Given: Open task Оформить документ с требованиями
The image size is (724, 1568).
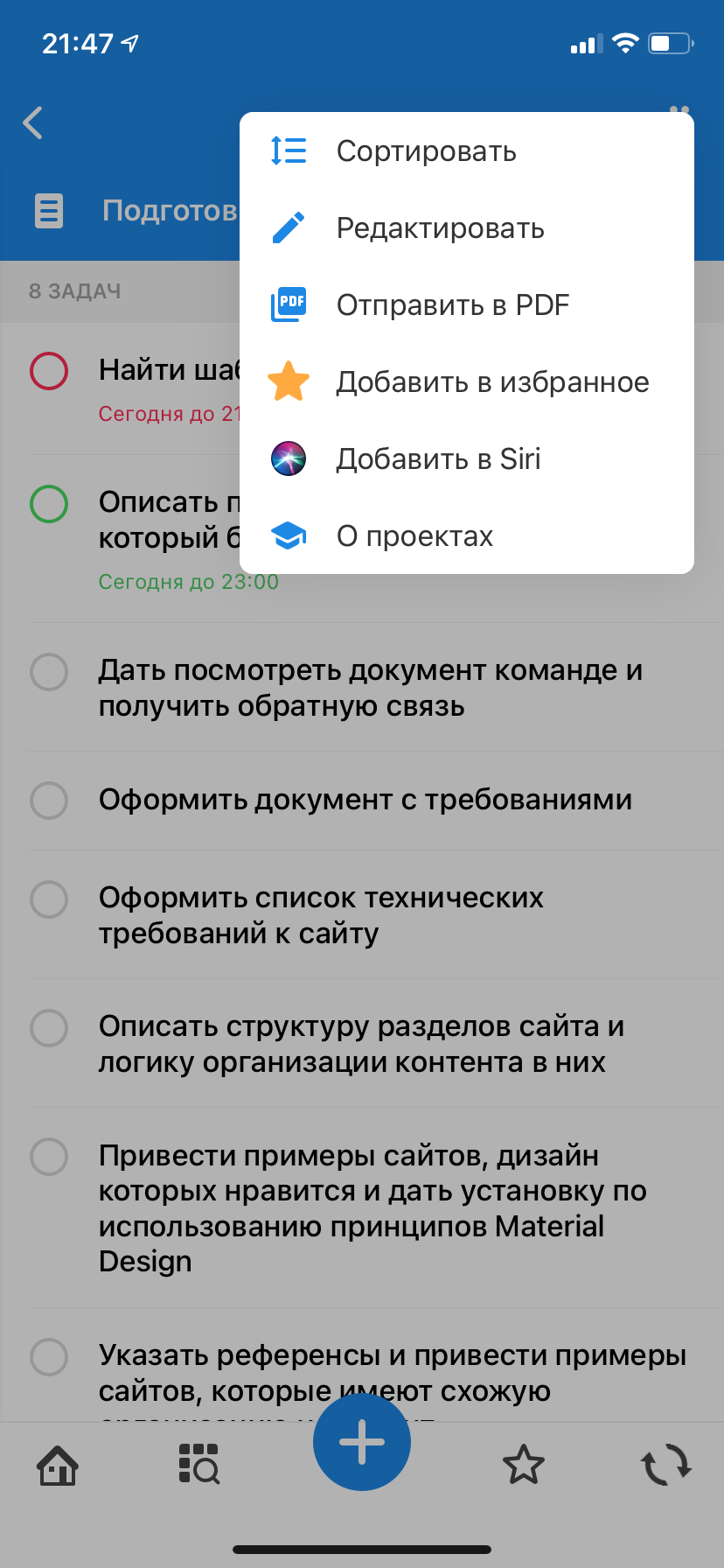Looking at the screenshot, I should pos(365,800).
